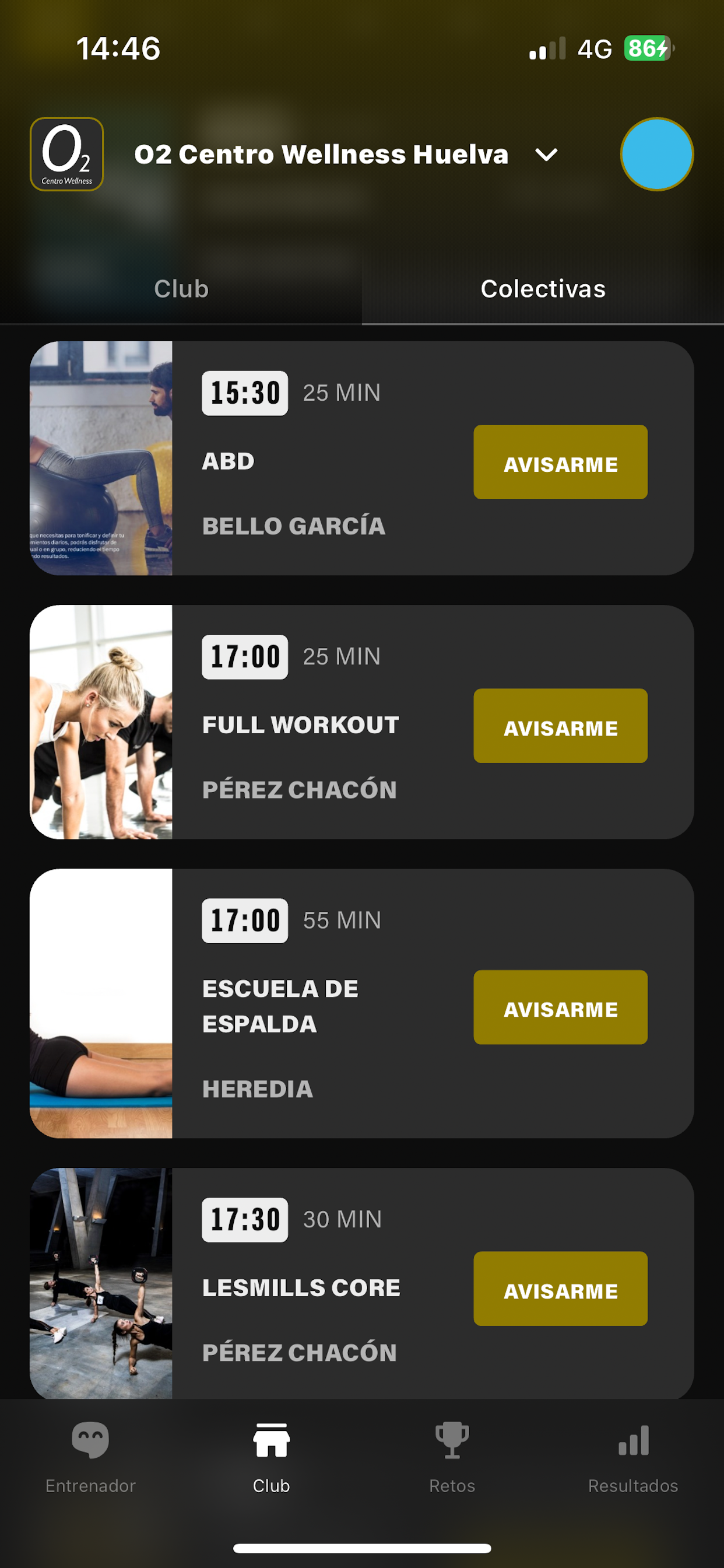Expand the O2 Centro Wellness Huelva selector
Image resolution: width=724 pixels, height=1568 pixels.
(346, 155)
